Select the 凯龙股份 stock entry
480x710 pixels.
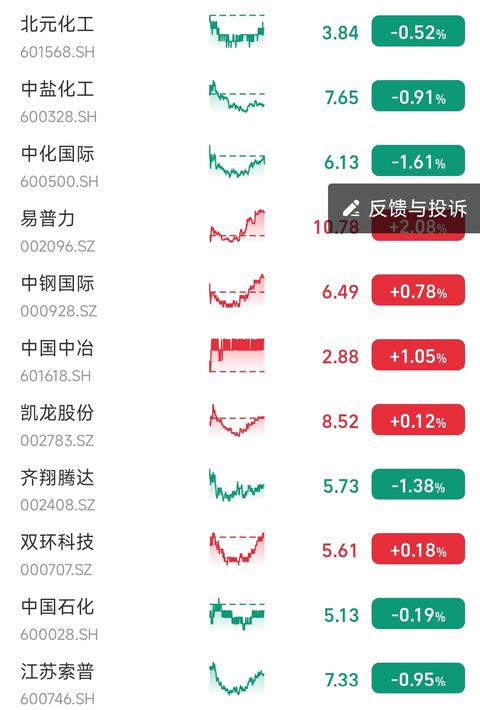tap(240, 421)
